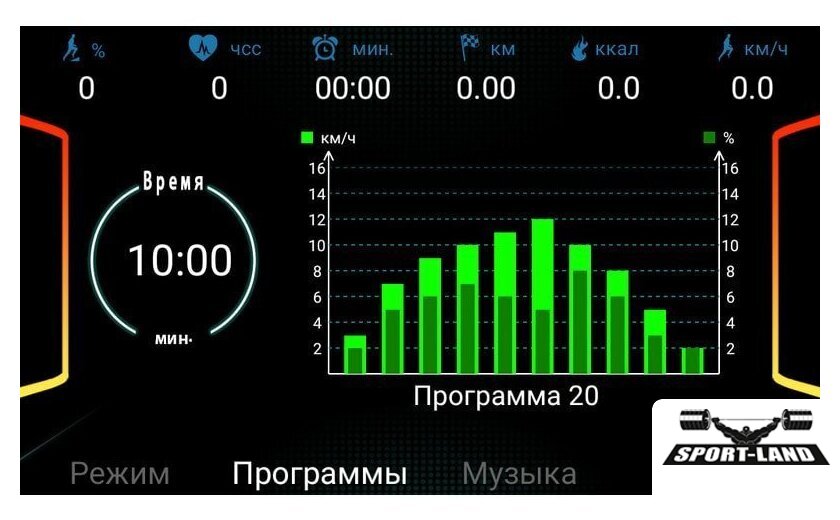The image size is (840, 520).
Task: Select the Программы tab
Action: pos(319,474)
